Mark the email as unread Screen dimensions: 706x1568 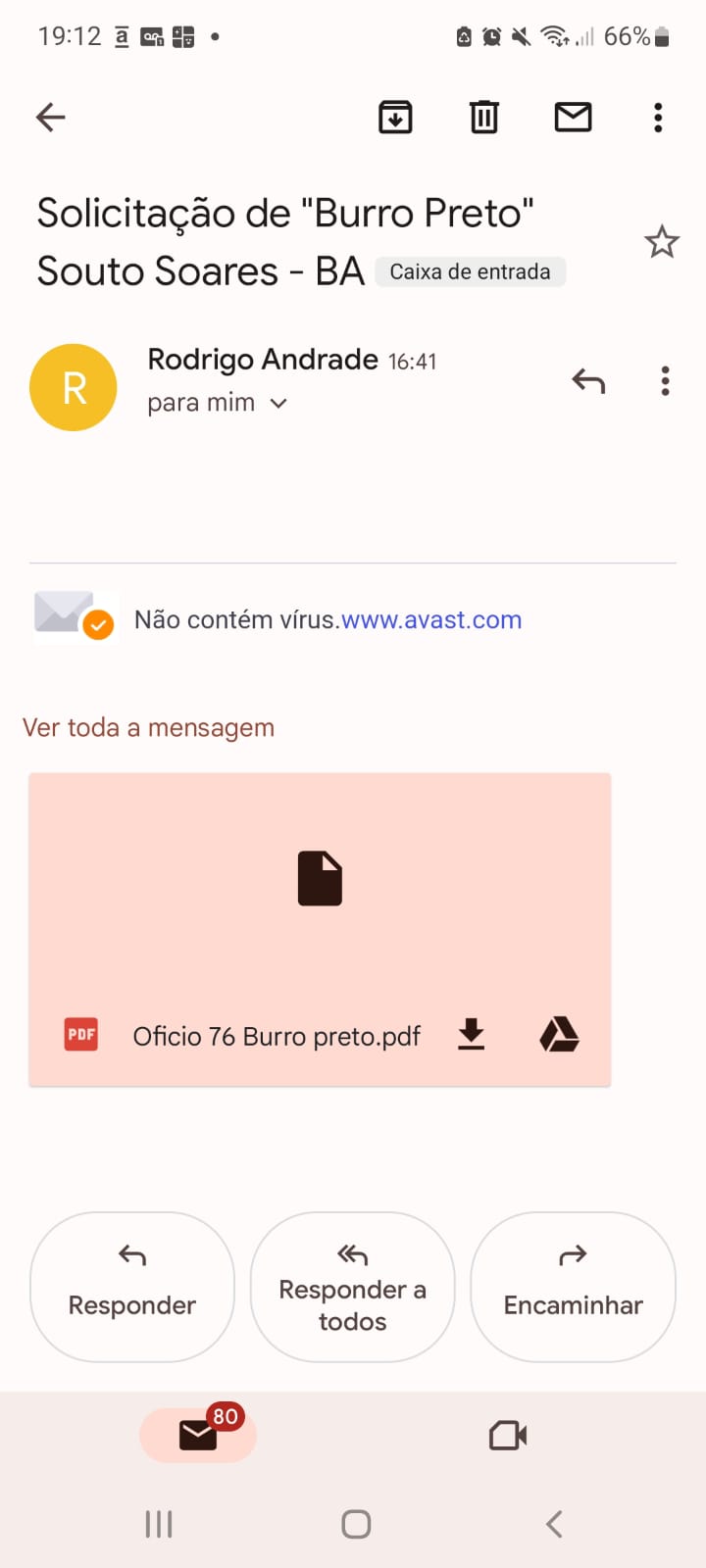coord(573,118)
